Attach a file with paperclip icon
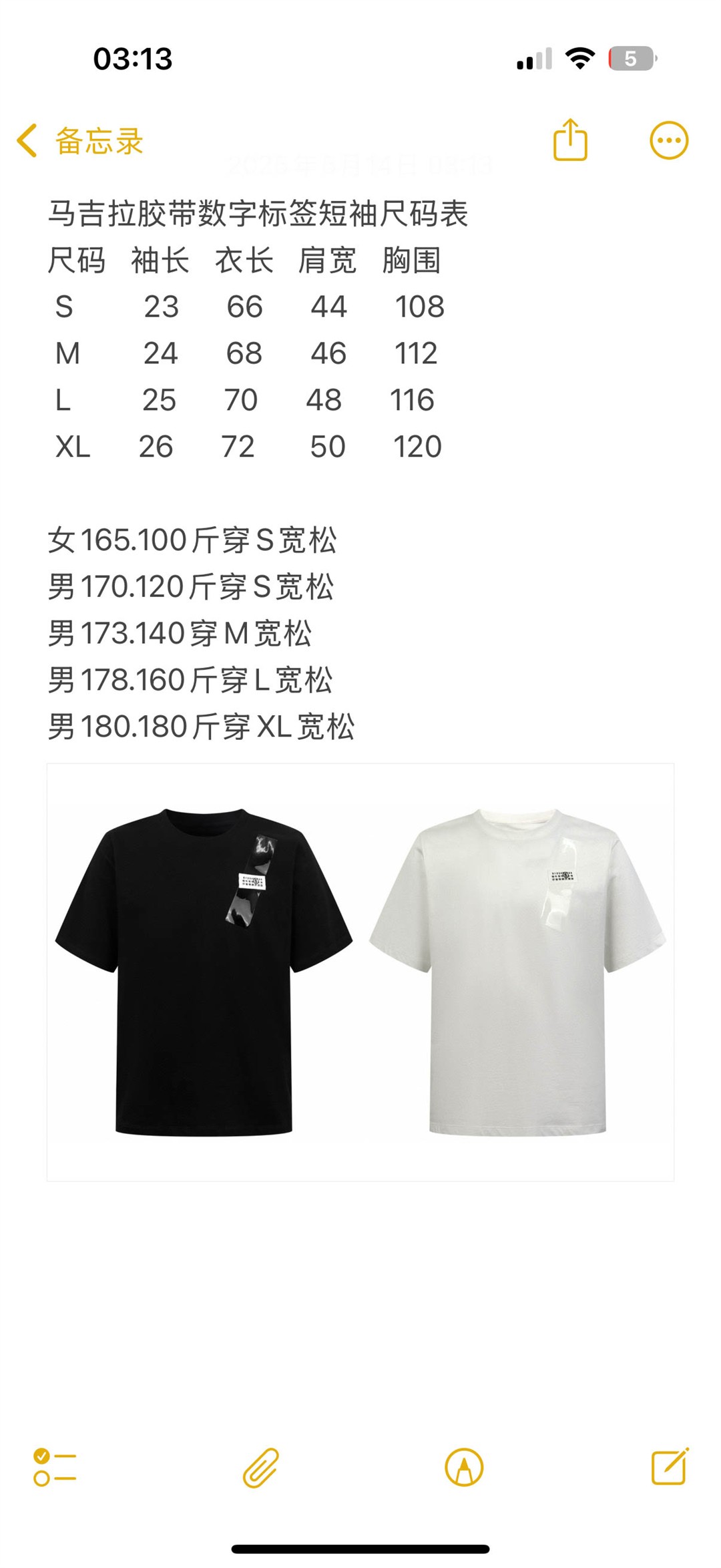721x1568 pixels. (x=260, y=1467)
